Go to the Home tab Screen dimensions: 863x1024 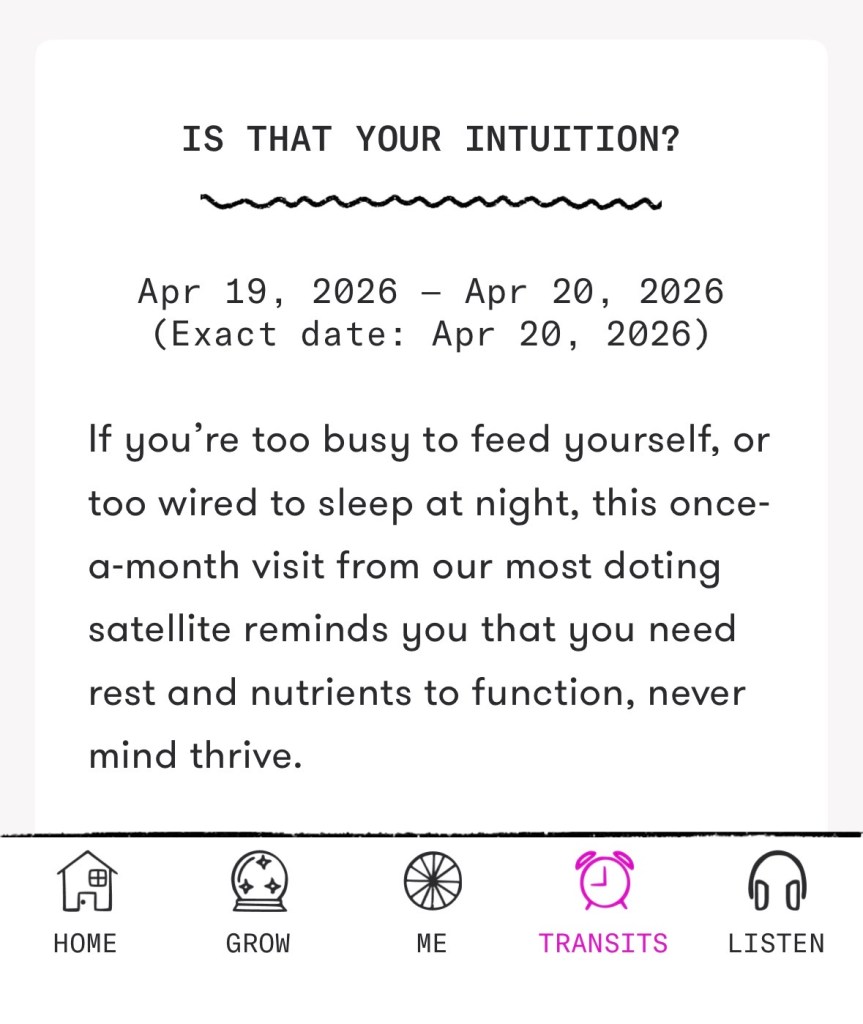click(x=86, y=900)
